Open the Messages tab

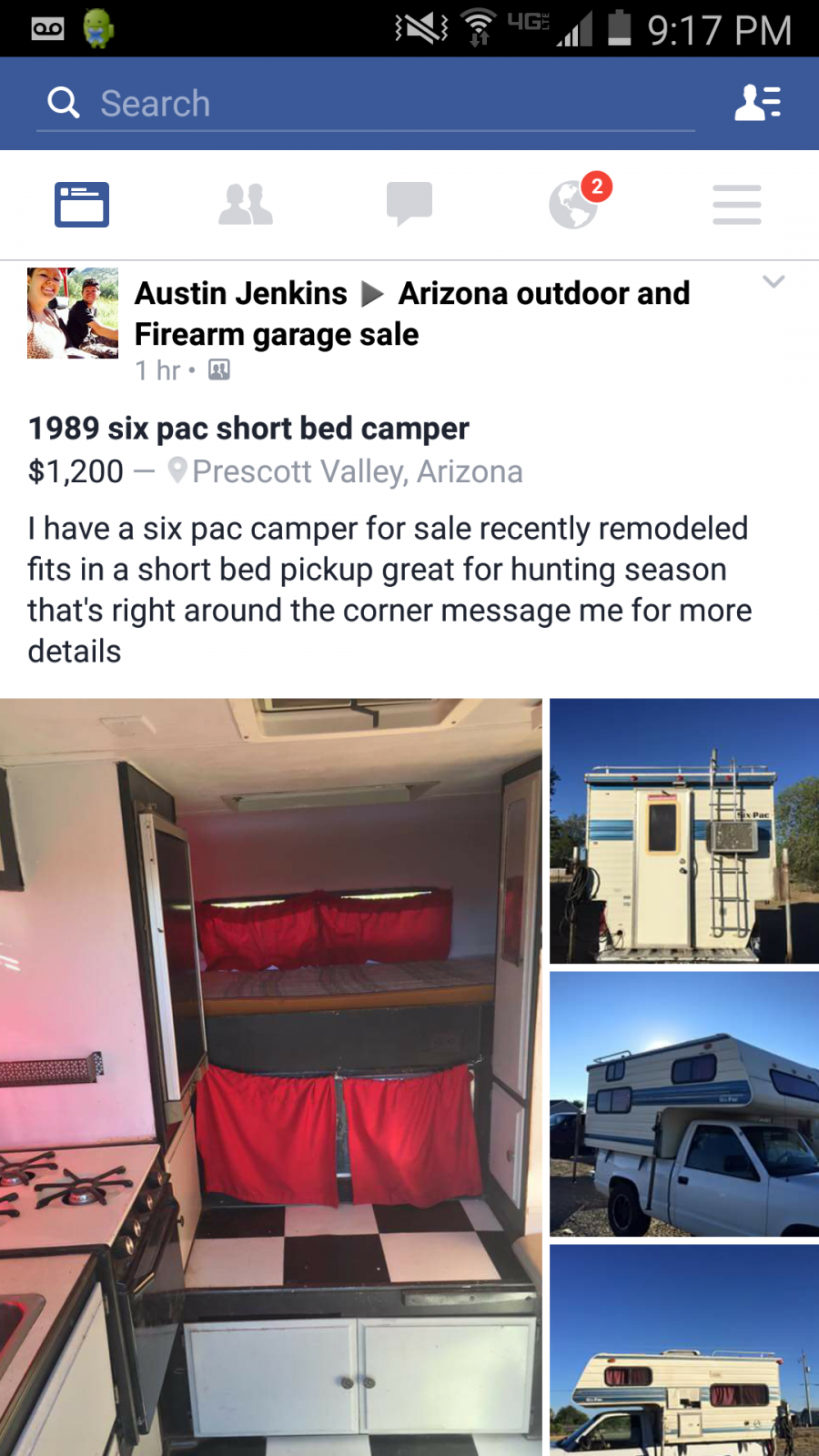(409, 205)
